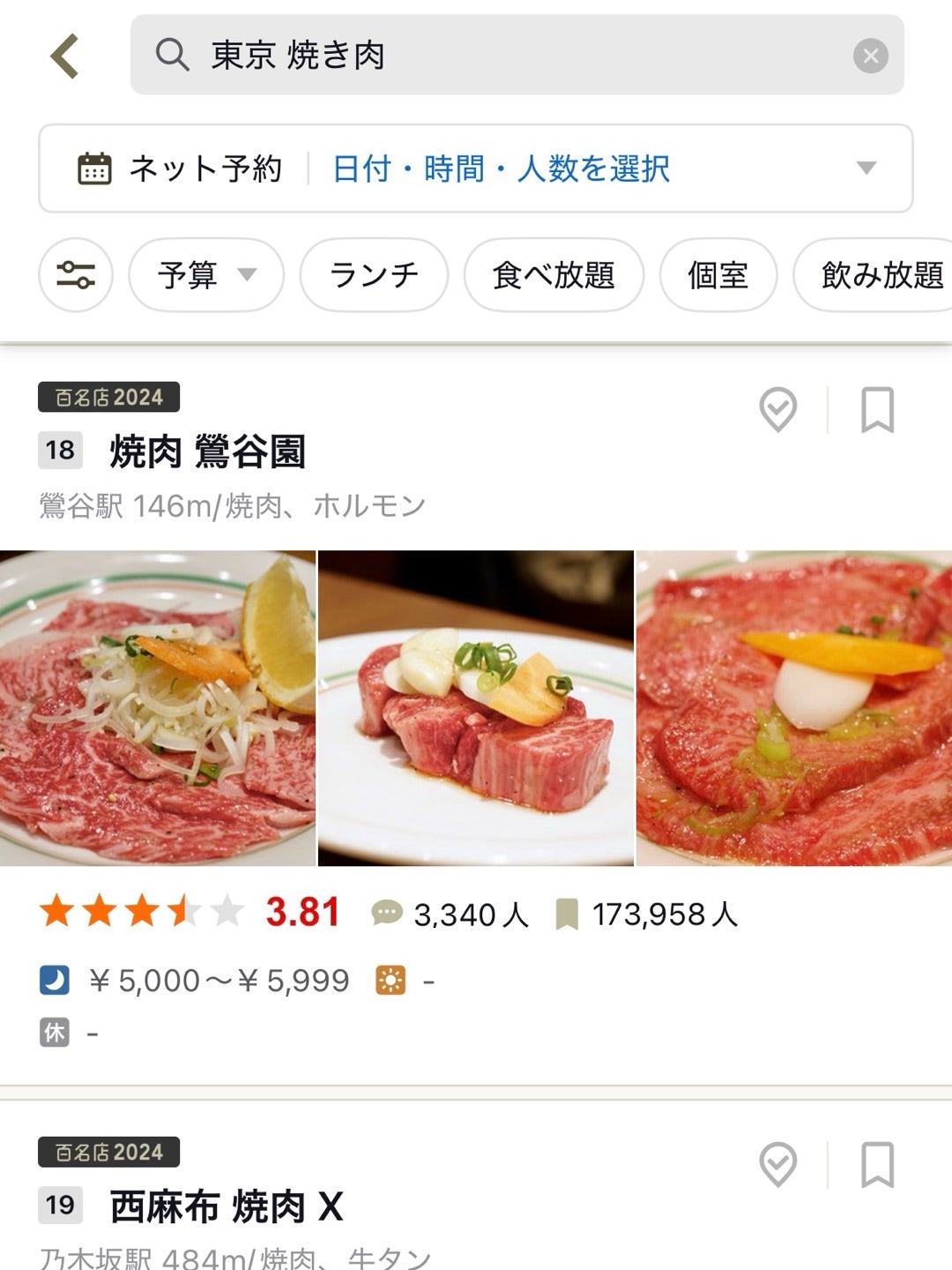Open the 焼肉 鶯谷園 restaurant listing
The image size is (952, 1270).
(208, 452)
